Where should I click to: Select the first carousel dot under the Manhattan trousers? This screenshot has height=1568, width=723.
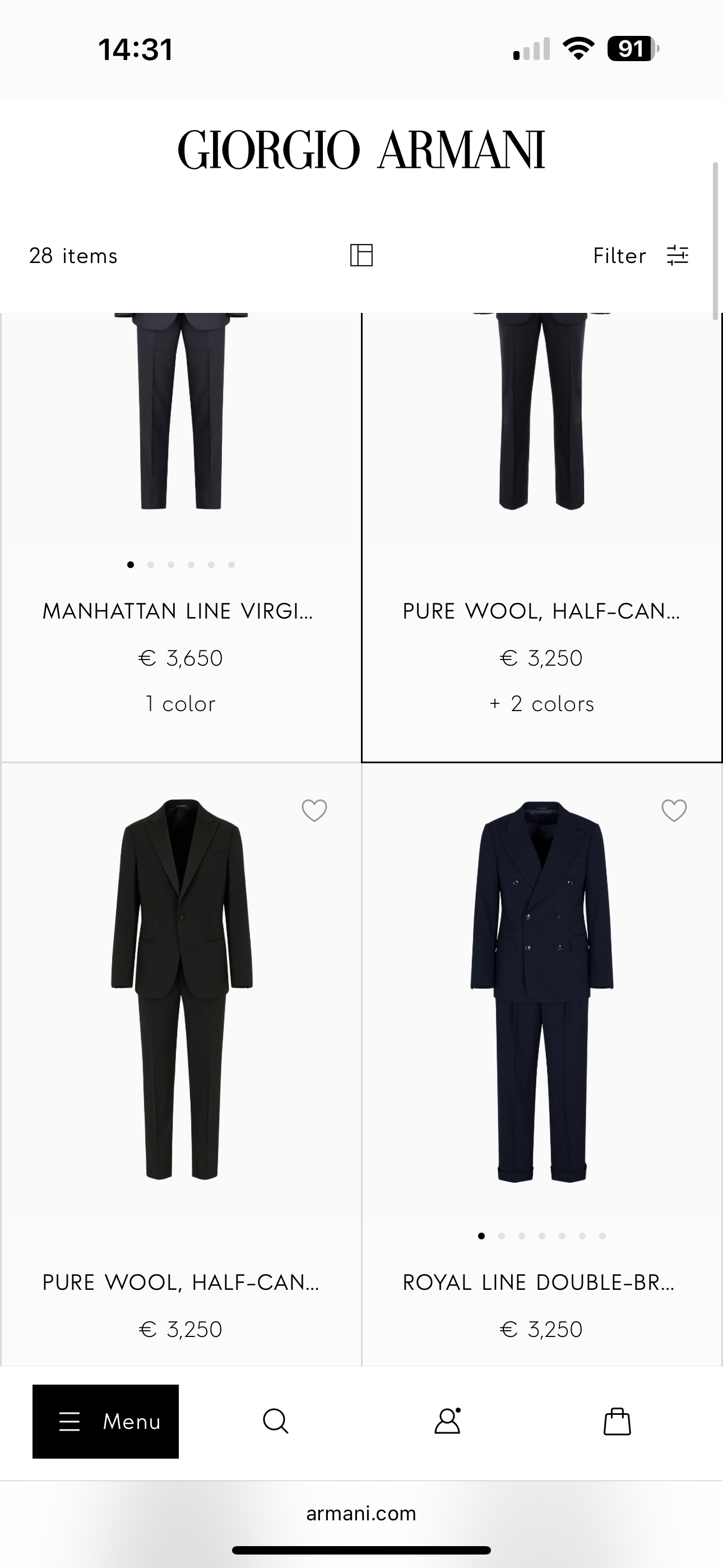click(x=130, y=564)
